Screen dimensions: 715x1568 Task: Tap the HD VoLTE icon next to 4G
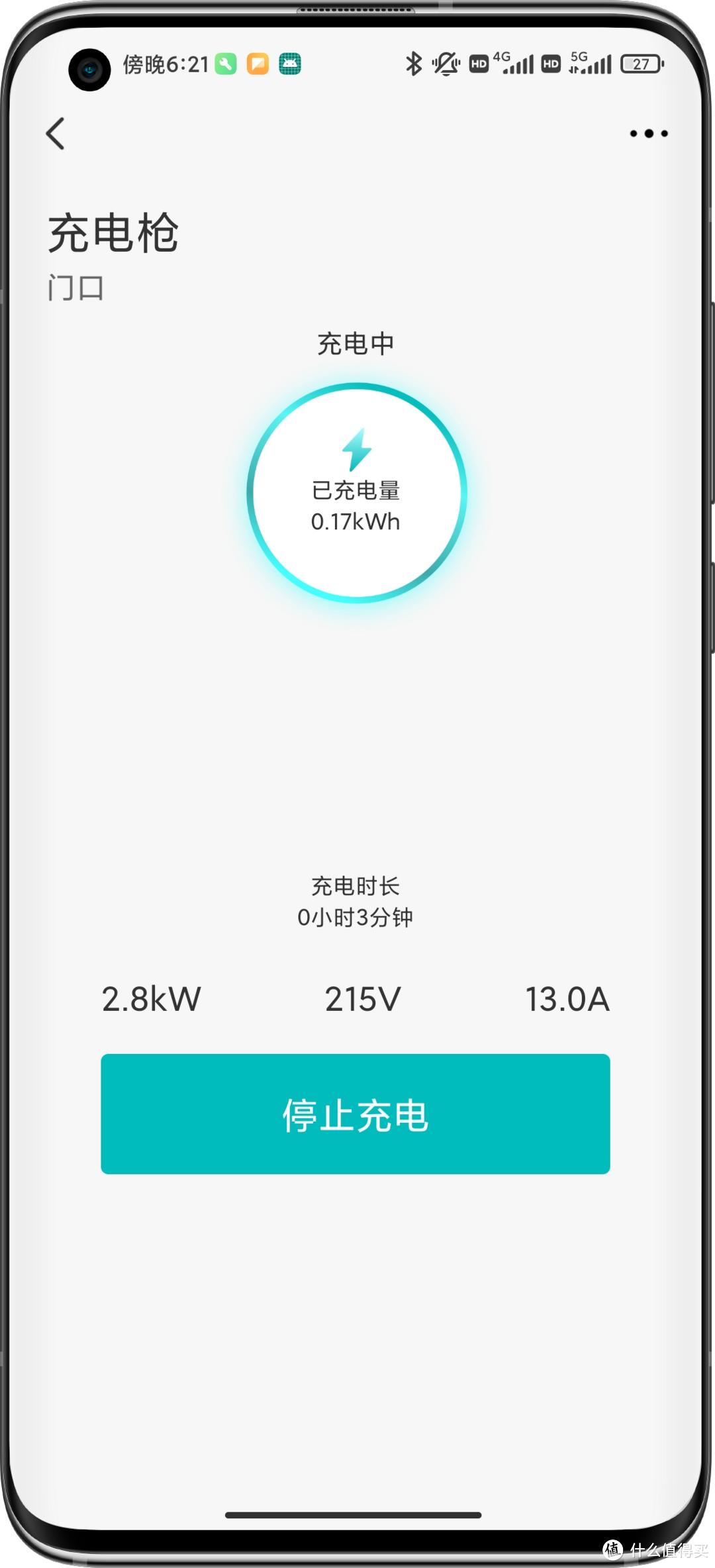coord(478,63)
